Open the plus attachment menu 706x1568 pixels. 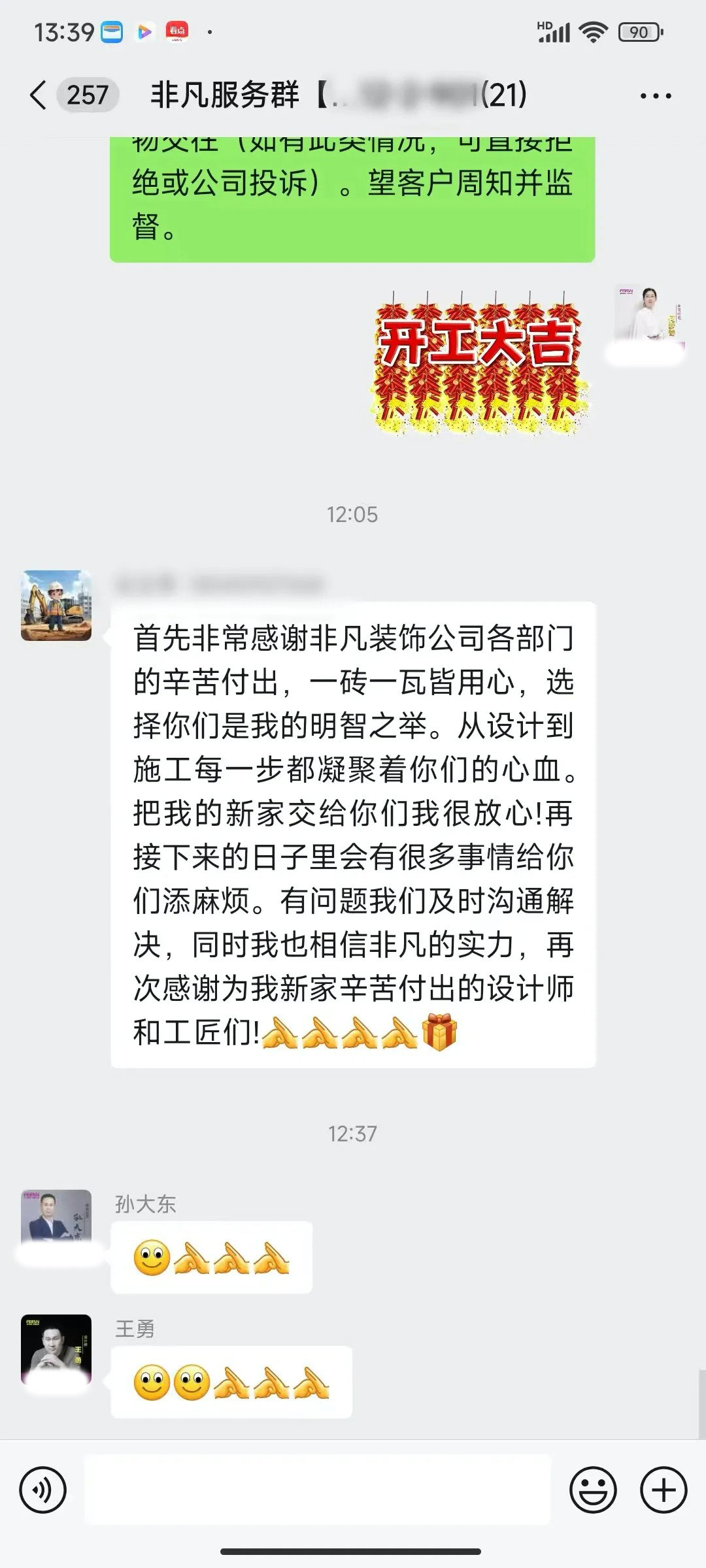click(x=664, y=1490)
